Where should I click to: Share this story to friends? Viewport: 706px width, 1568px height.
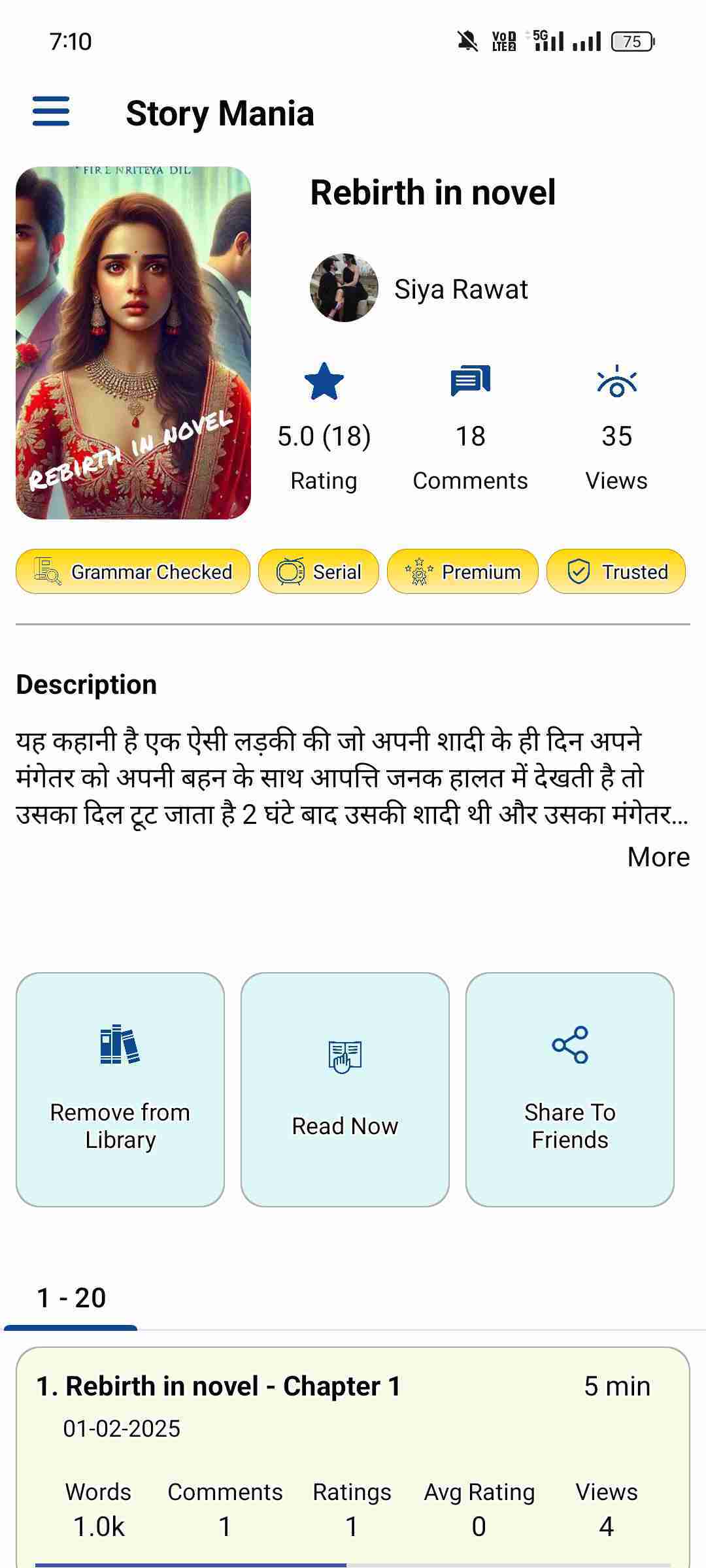[x=569, y=1089]
